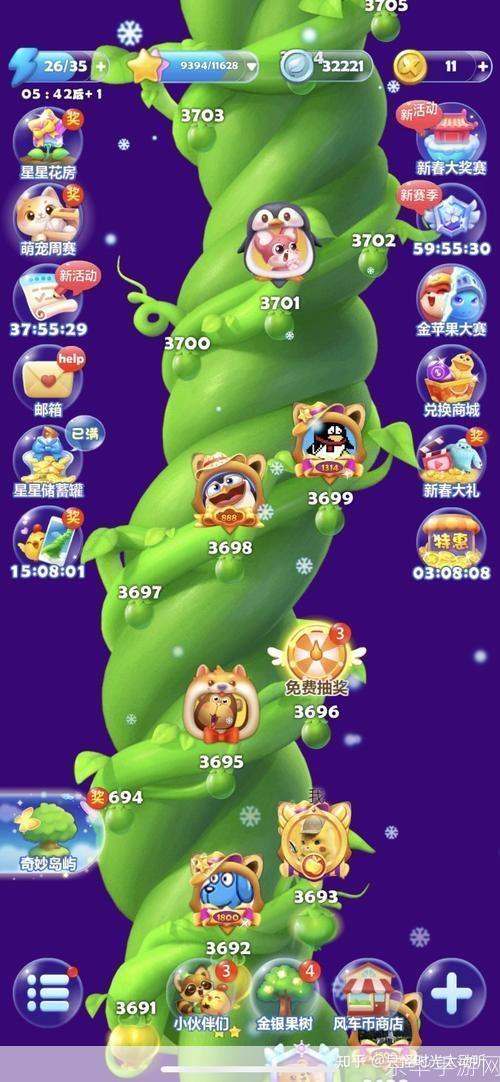Tap the large plus bubble button
This screenshot has width=500, height=1082.
(451, 994)
